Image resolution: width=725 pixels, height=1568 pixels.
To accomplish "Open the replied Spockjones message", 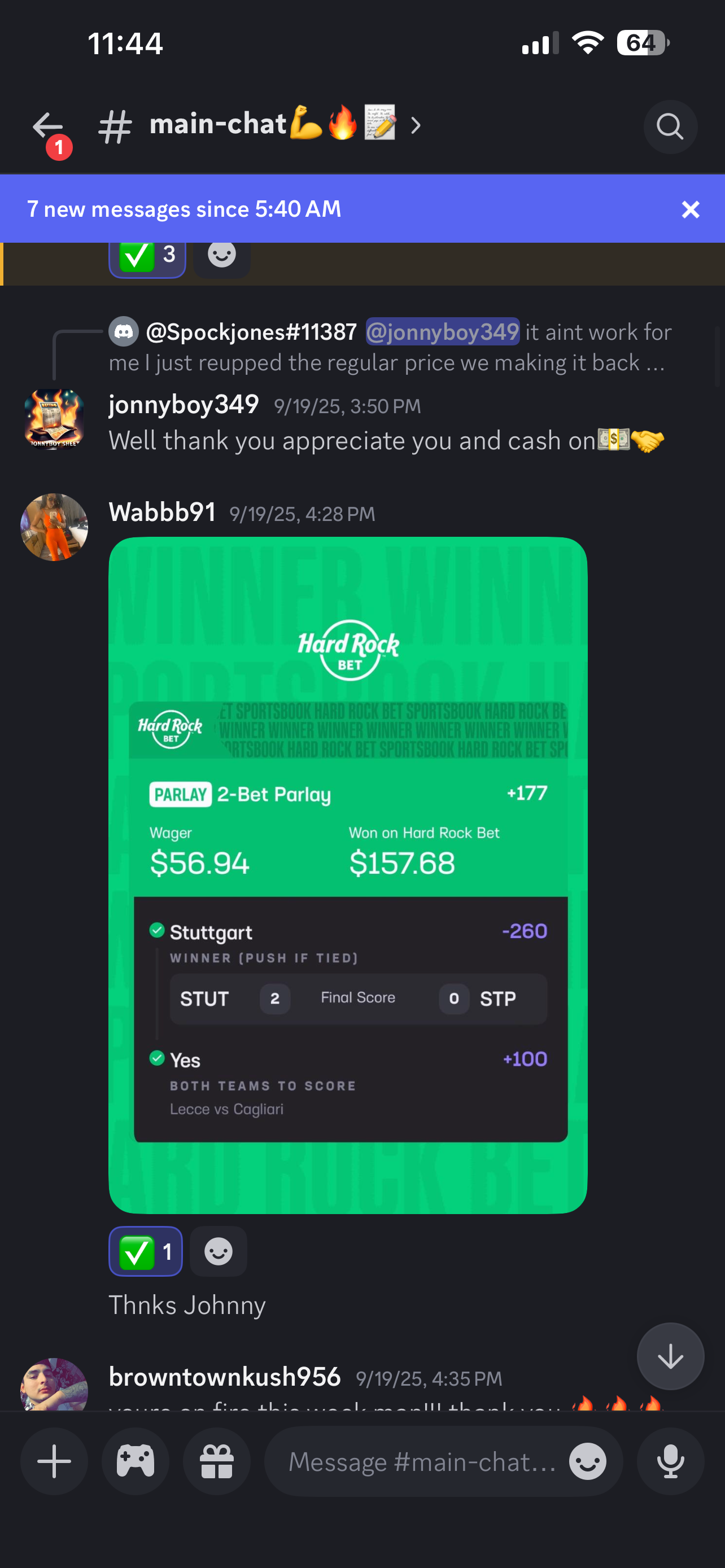I will click(390, 347).
